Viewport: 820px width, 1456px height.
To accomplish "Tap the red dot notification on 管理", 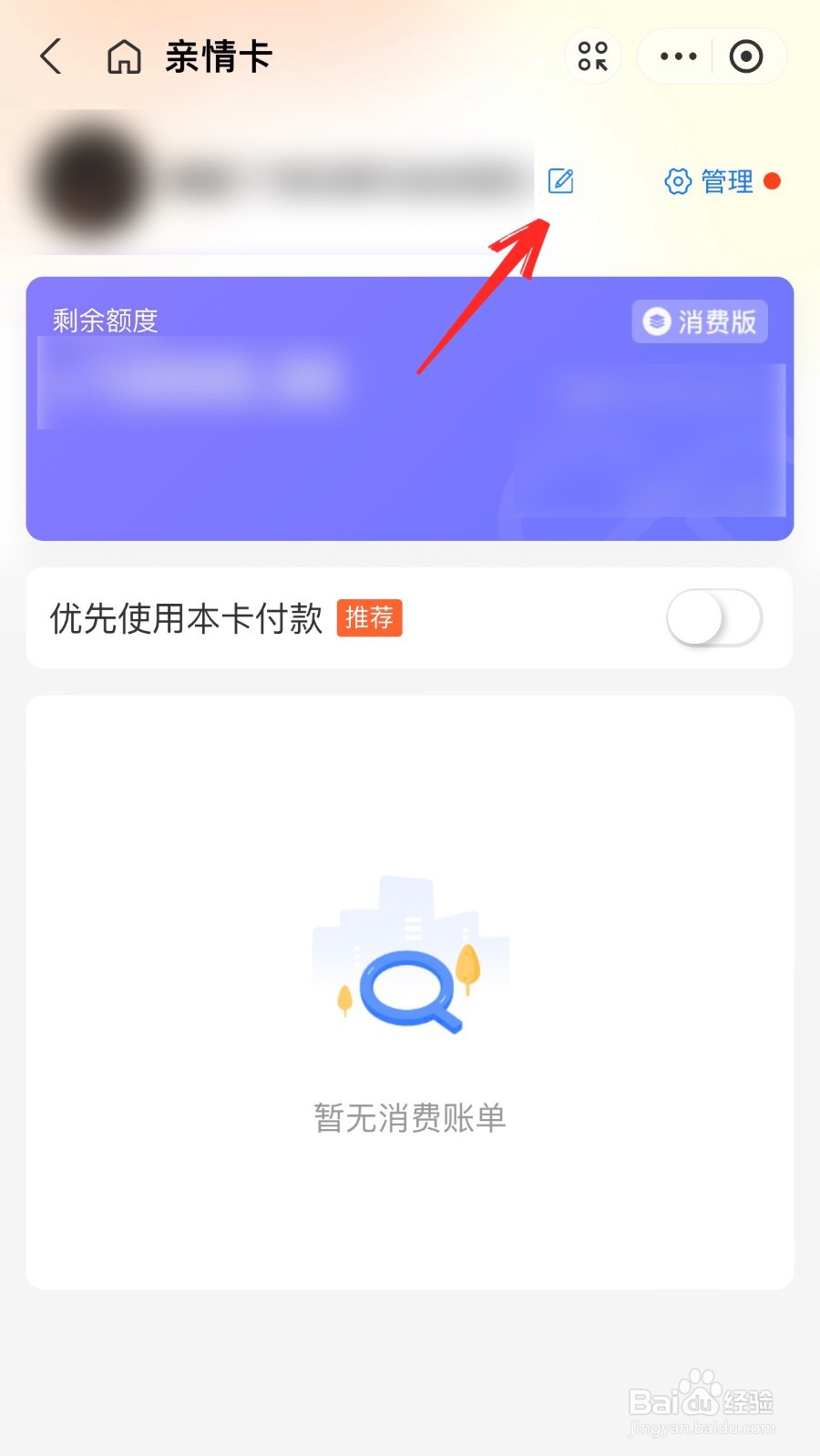I will (x=774, y=181).
